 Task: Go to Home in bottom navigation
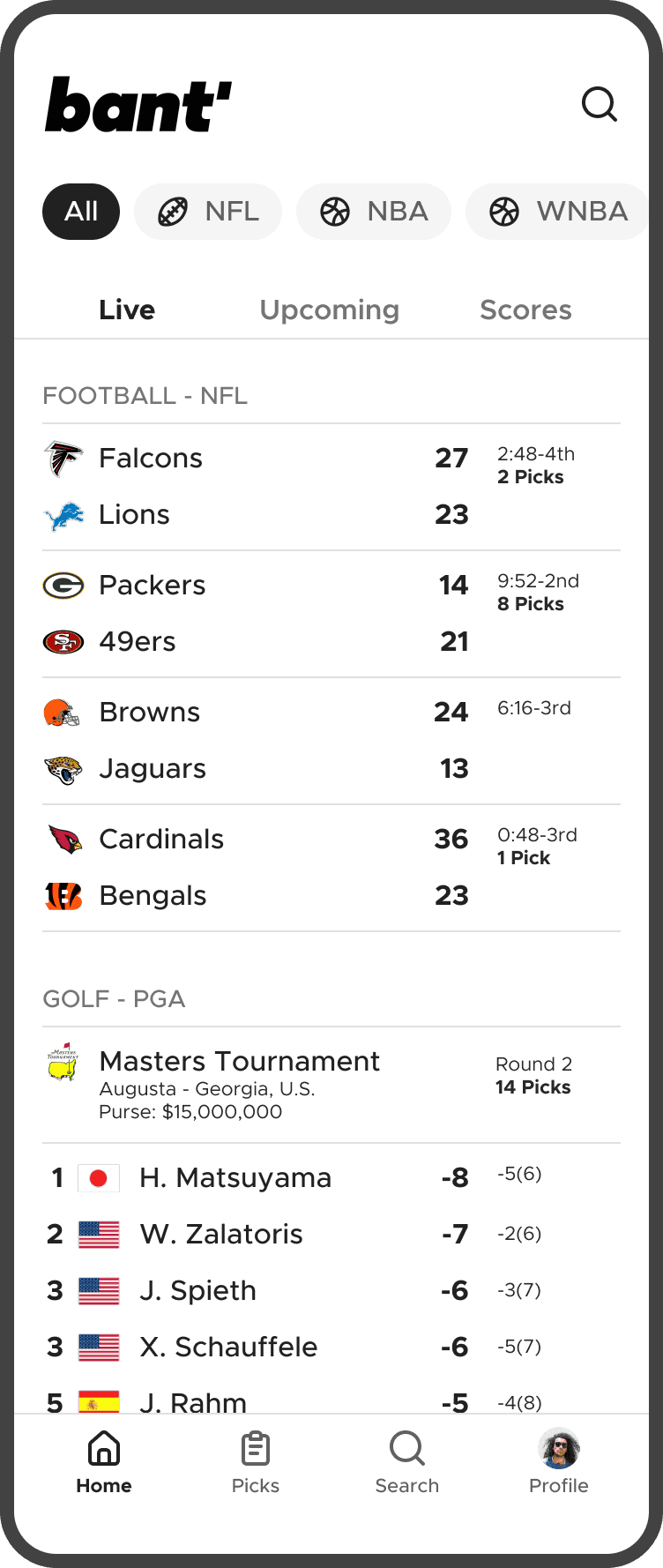click(104, 1463)
